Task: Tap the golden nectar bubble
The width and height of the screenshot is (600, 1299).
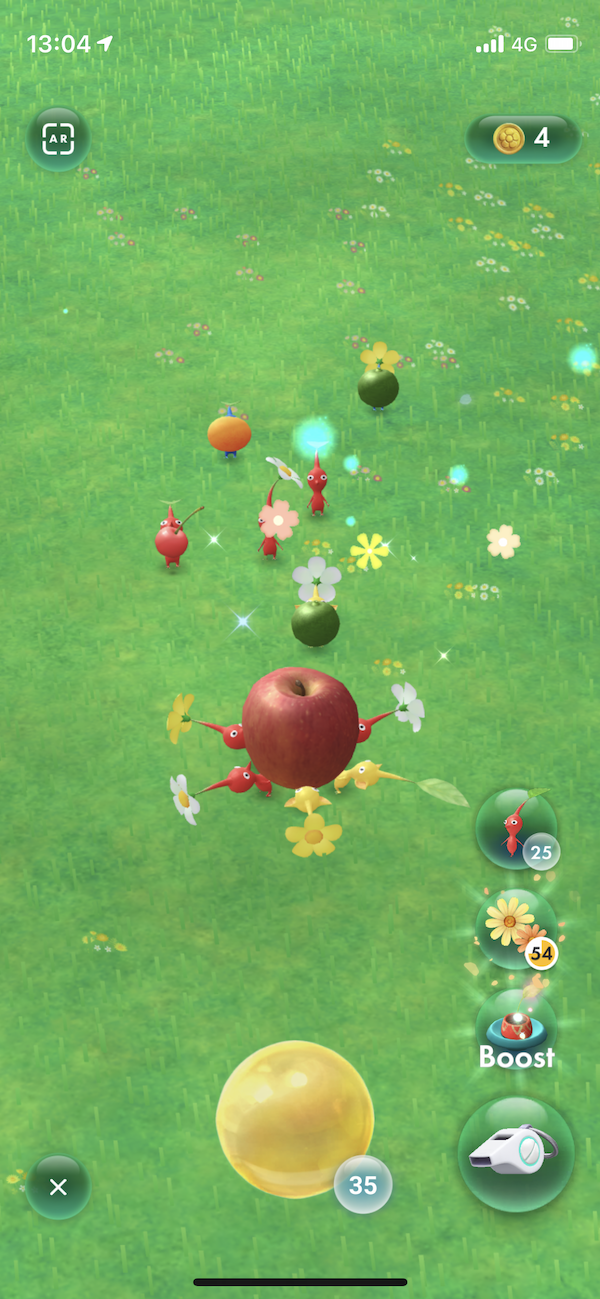Action: point(294,1117)
